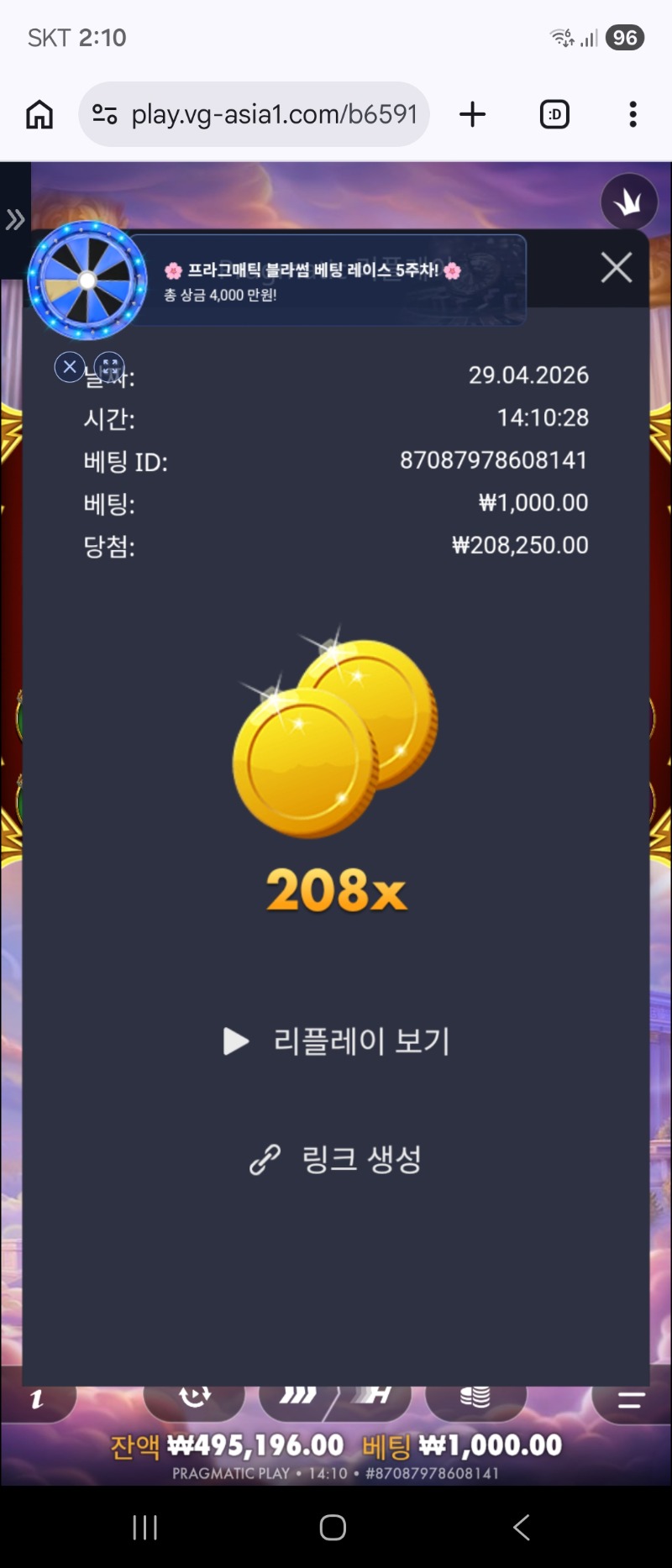
Task: Open a new browser tab
Action: pos(473,114)
